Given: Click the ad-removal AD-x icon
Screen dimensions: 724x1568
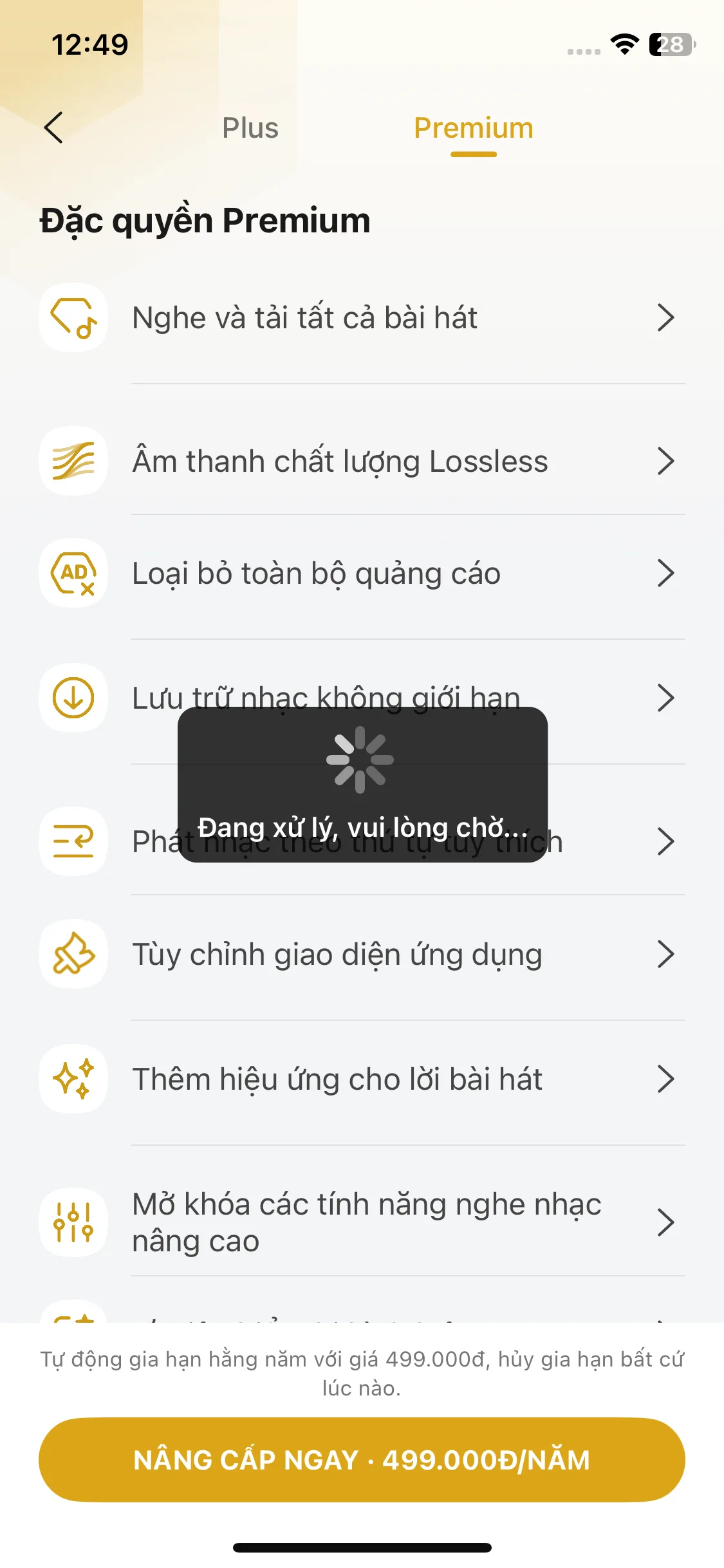Looking at the screenshot, I should [73, 574].
